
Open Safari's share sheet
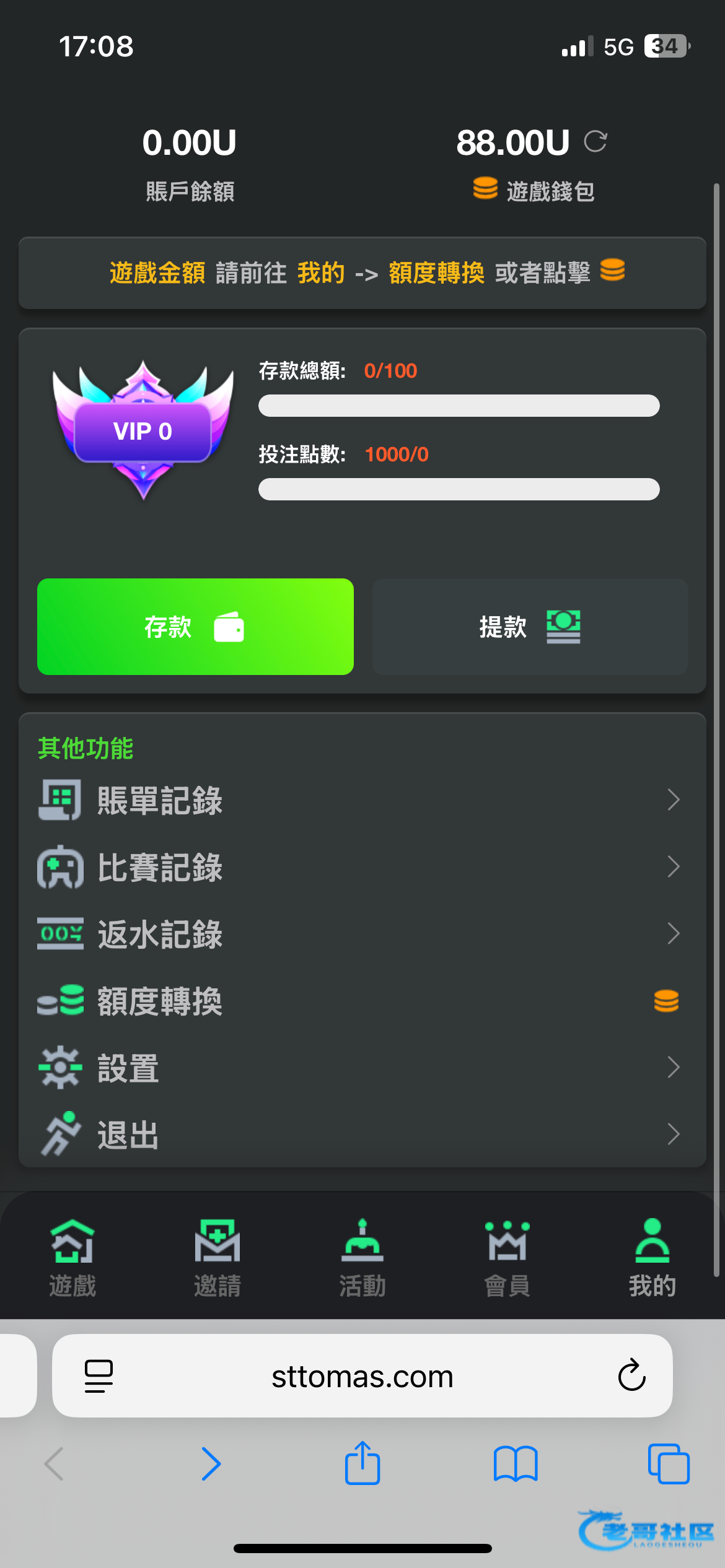362,1463
